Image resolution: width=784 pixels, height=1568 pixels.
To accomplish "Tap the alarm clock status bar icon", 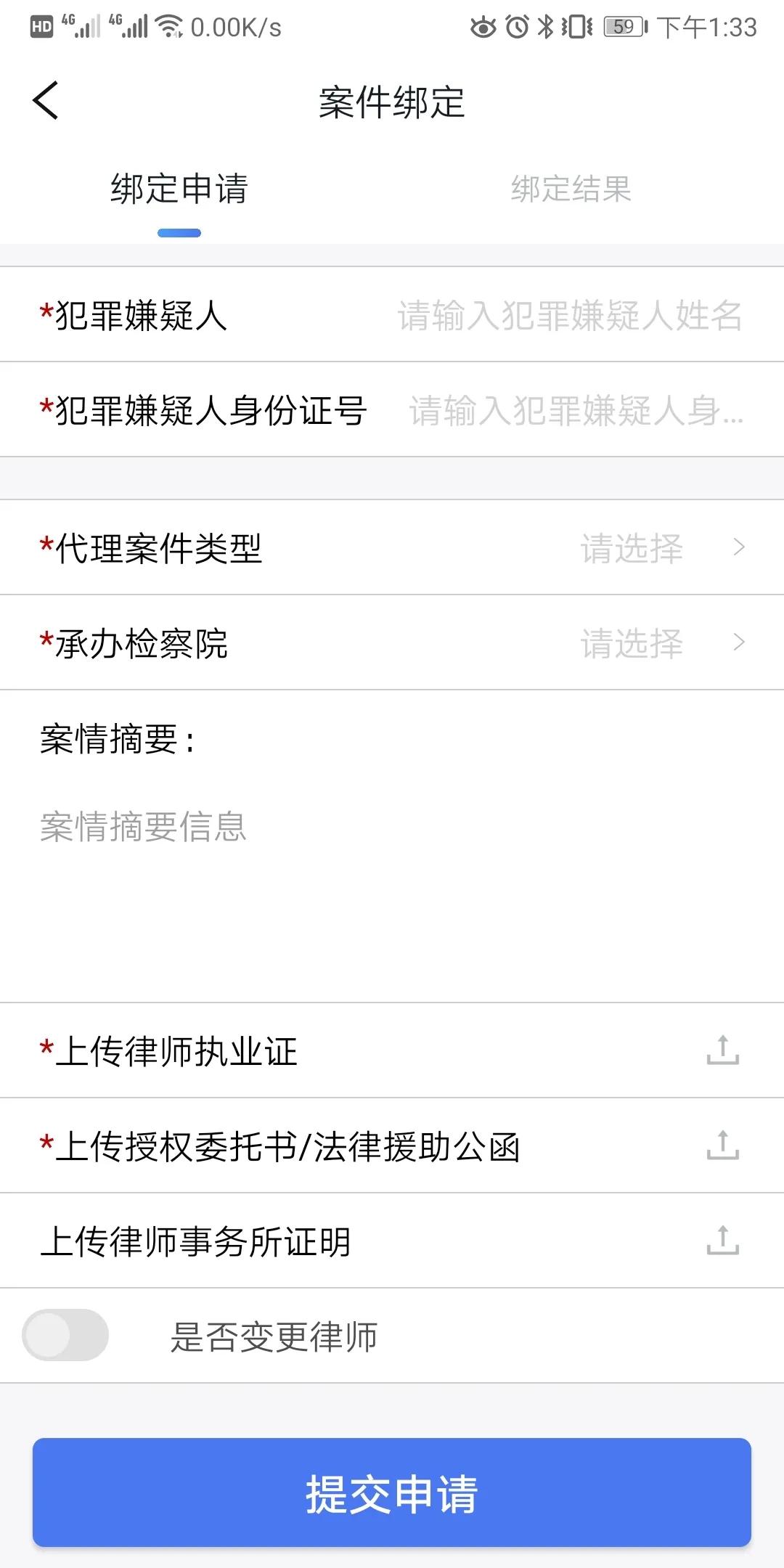I will [517, 25].
